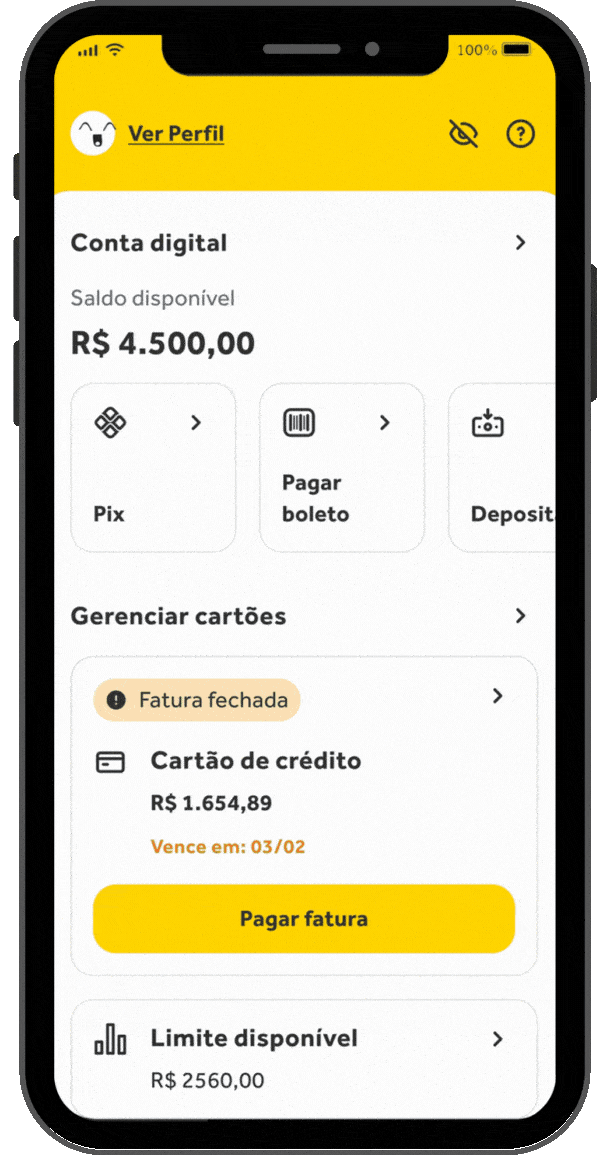
Task: Choose the Depositar card
Action: (502, 468)
